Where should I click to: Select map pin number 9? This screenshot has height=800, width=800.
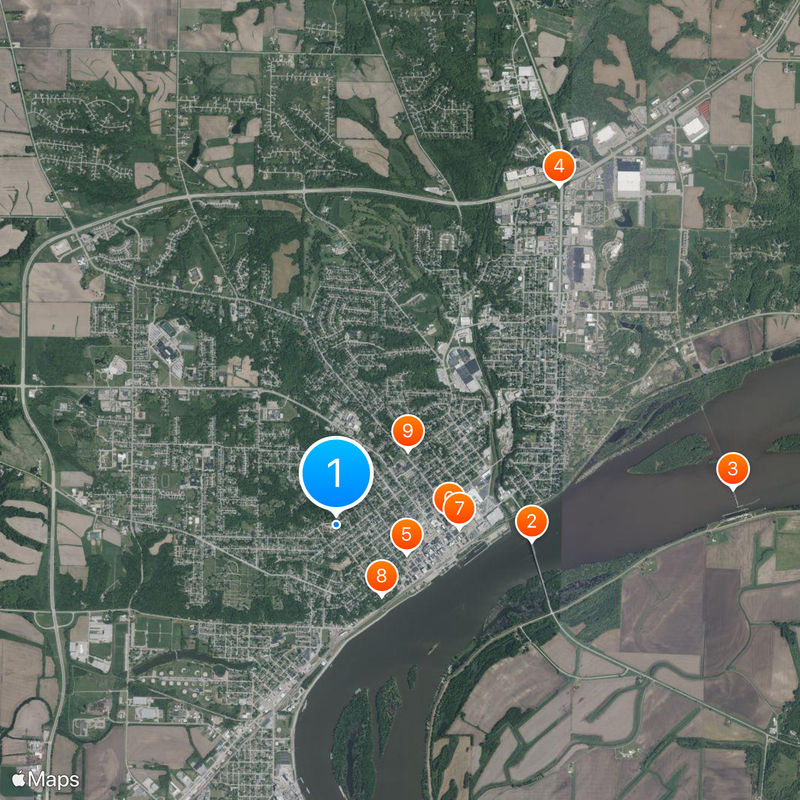[407, 431]
